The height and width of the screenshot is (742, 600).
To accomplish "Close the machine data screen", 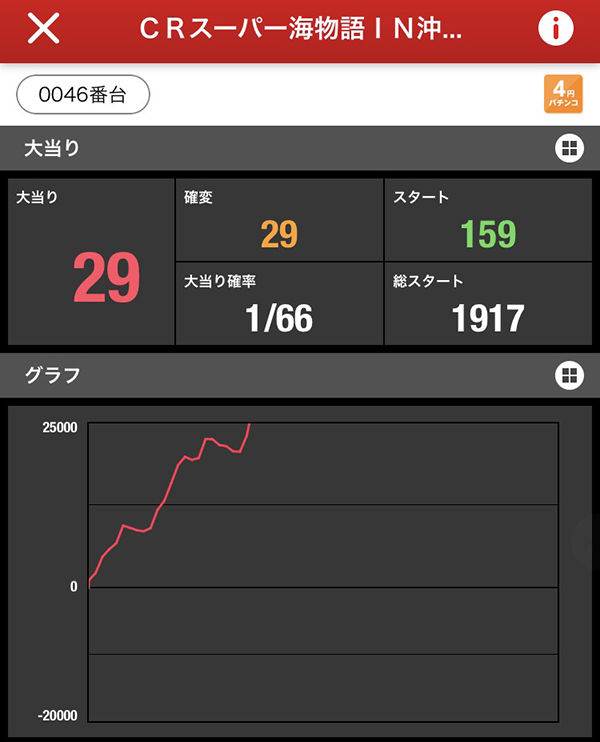I will click(43, 29).
